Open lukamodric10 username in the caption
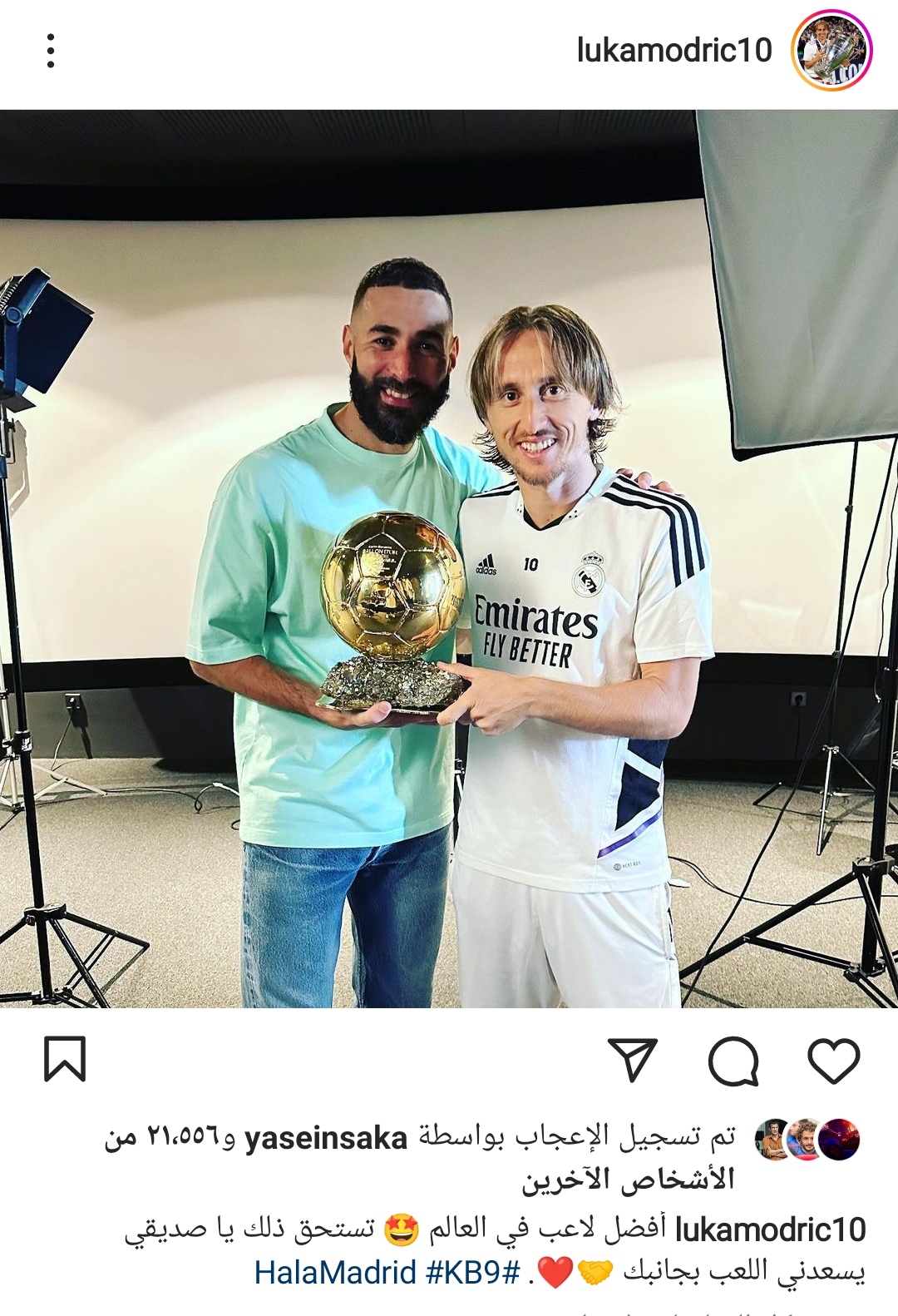This screenshot has height=1316, width=898. tap(770, 1229)
